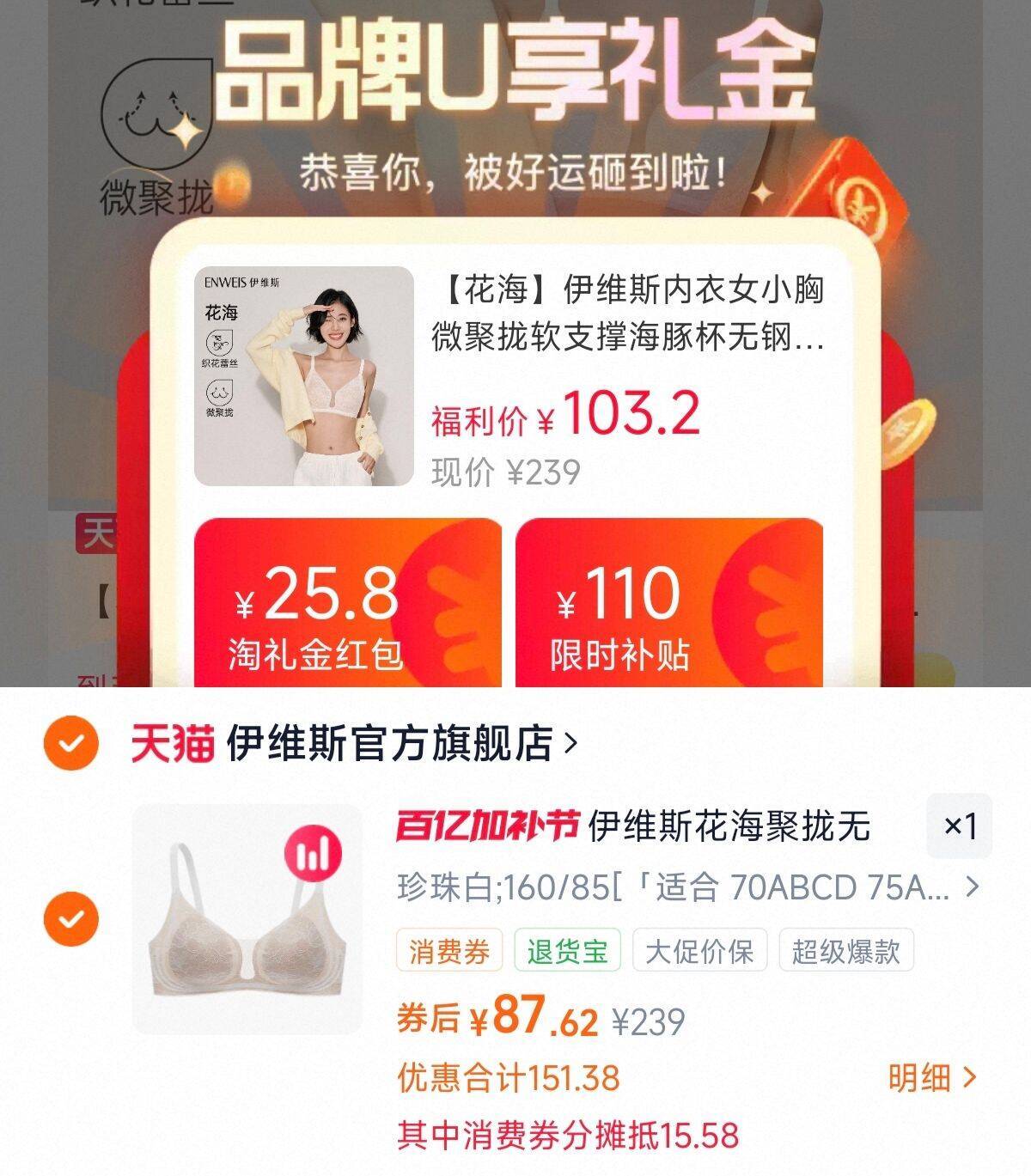Click the 超级爆款 hot item label
Image resolution: width=1031 pixels, height=1176 pixels.
(x=846, y=949)
